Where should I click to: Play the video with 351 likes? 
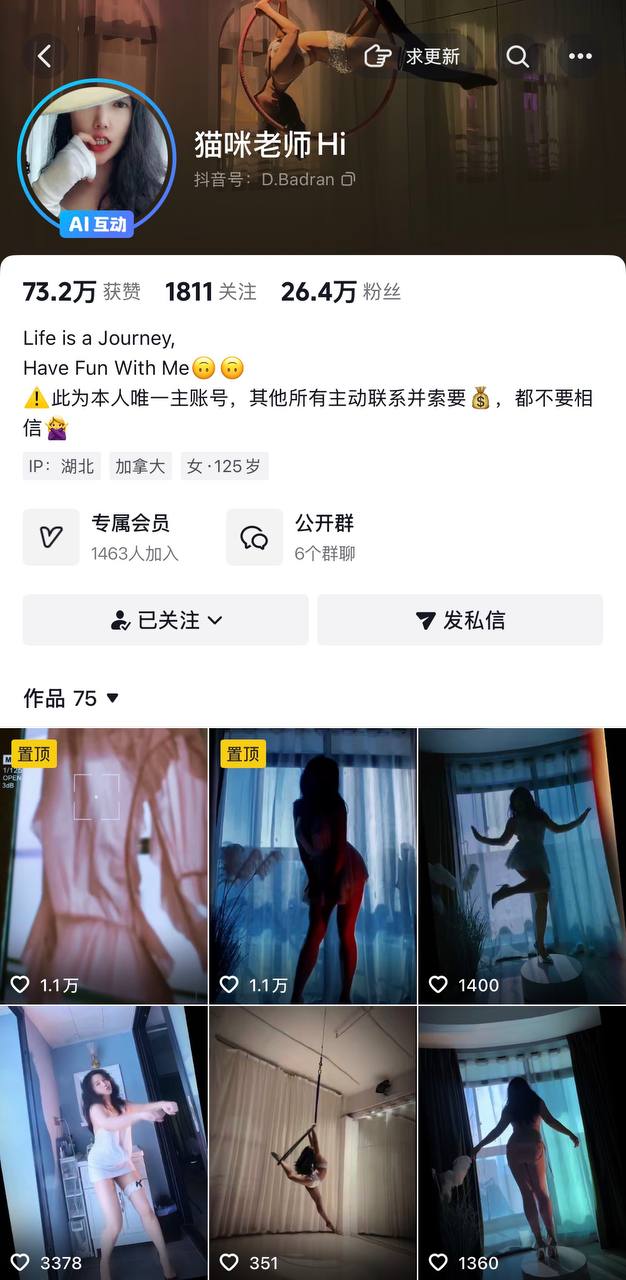(x=312, y=1143)
